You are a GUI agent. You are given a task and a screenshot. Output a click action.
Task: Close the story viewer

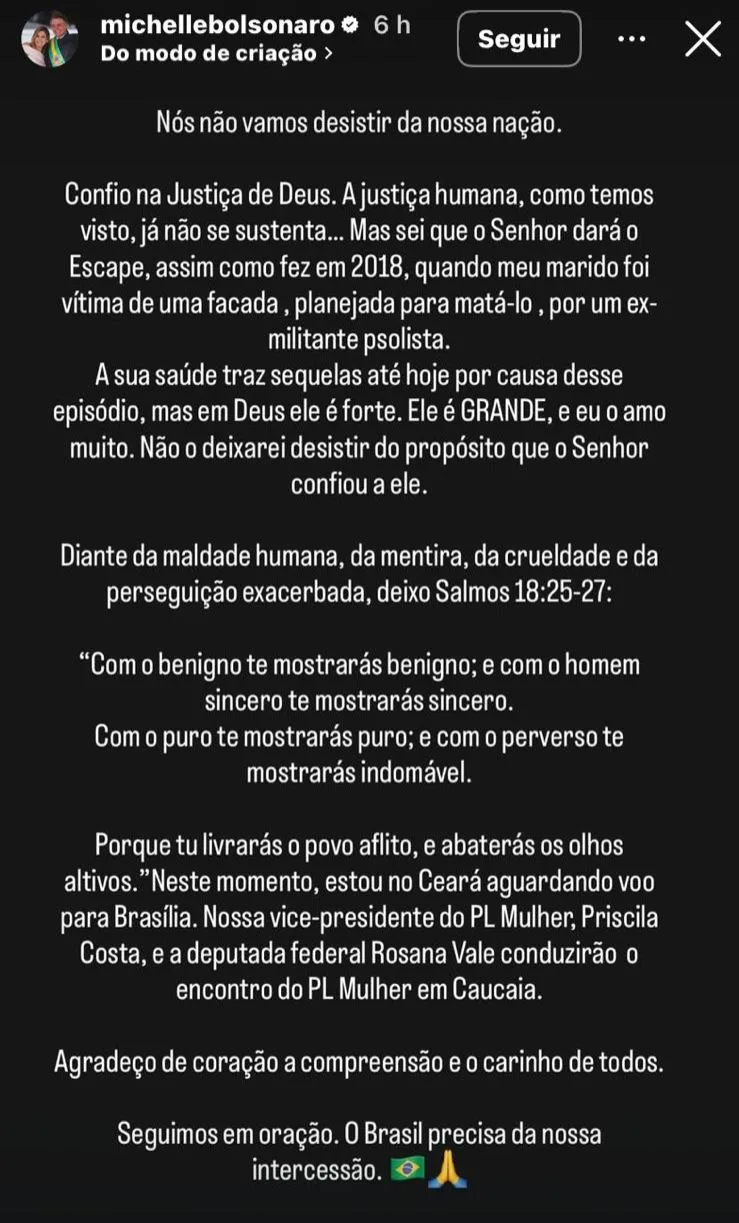point(703,40)
